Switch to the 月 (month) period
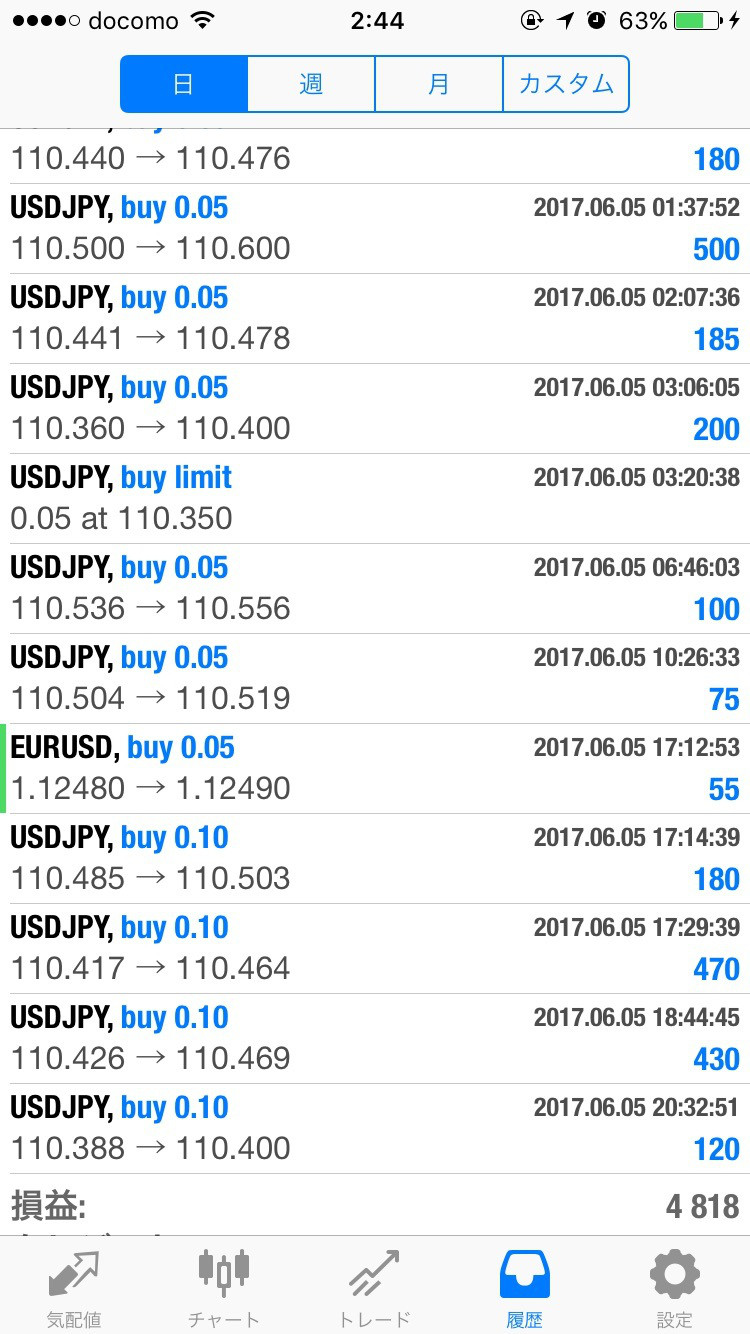This screenshot has height=1334, width=750. click(438, 84)
